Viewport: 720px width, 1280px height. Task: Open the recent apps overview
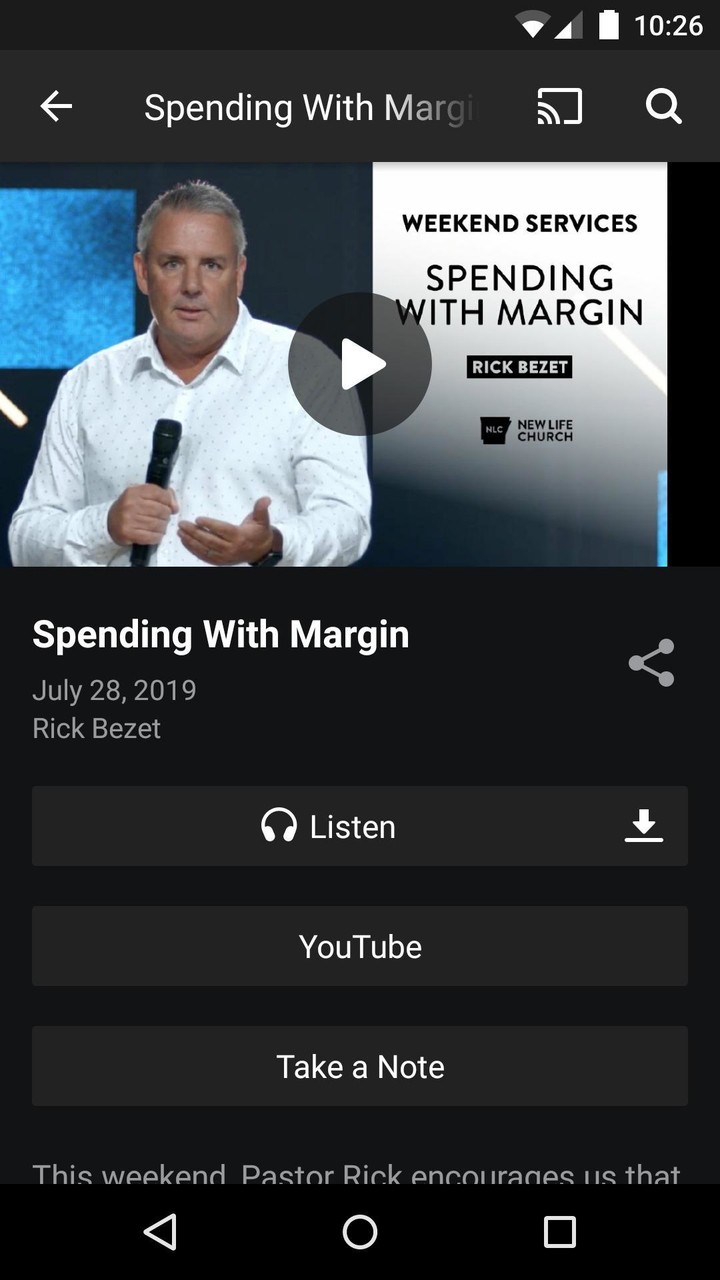[x=559, y=1232]
